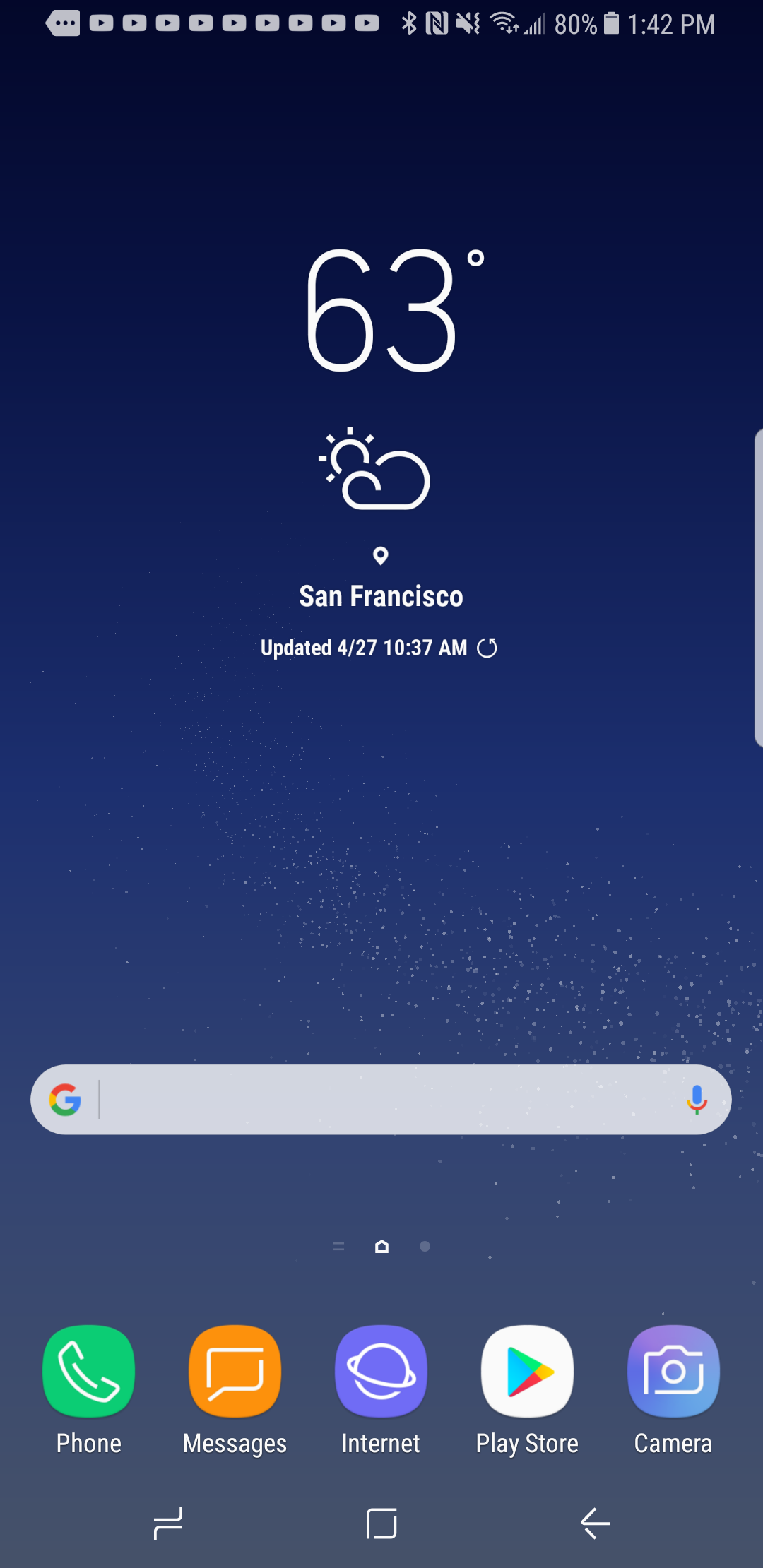Viewport: 763px width, 1568px height.
Task: Go to the second home screen page dot
Action: (x=425, y=1247)
